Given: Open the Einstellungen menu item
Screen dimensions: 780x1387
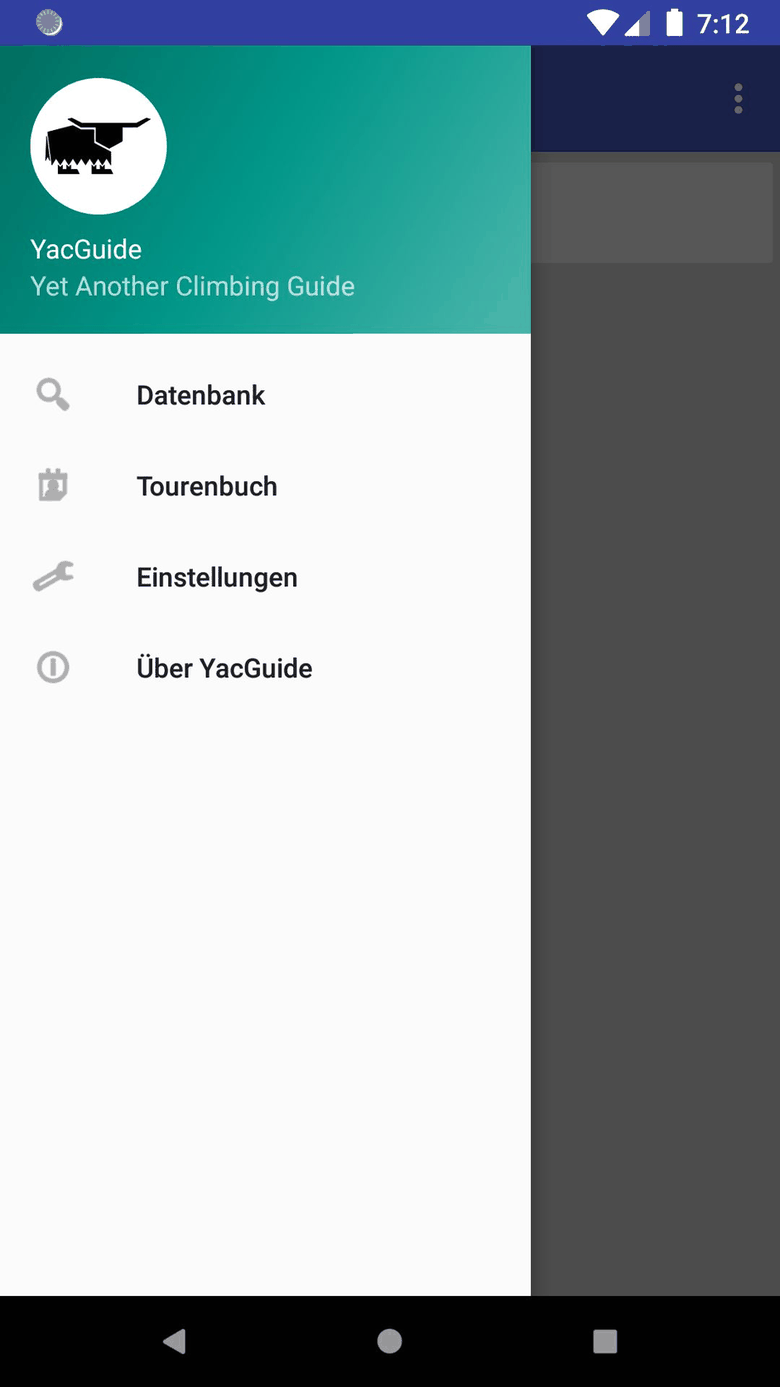Looking at the screenshot, I should 217,576.
